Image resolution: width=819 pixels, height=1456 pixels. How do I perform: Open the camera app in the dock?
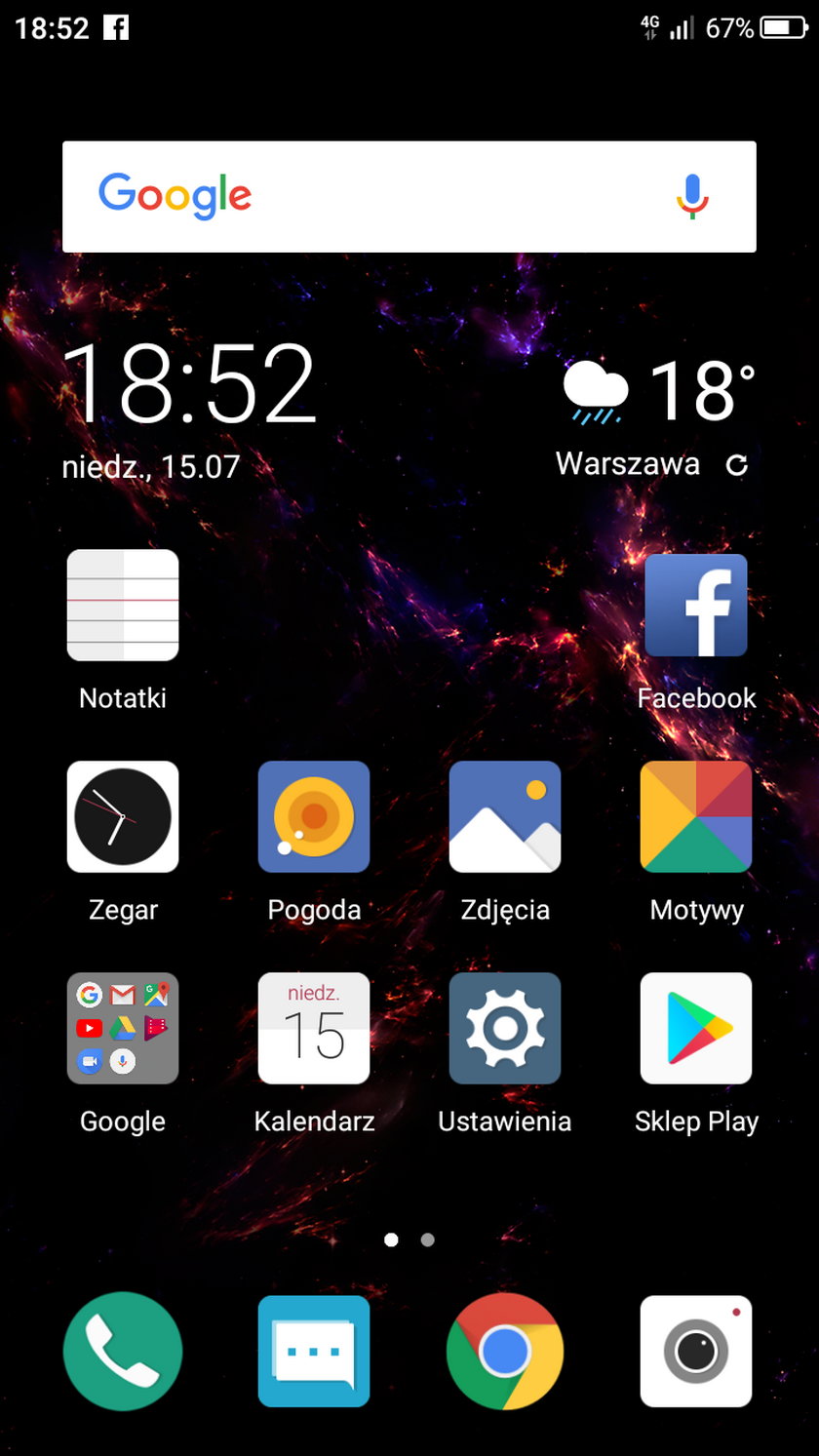pyautogui.click(x=696, y=1352)
